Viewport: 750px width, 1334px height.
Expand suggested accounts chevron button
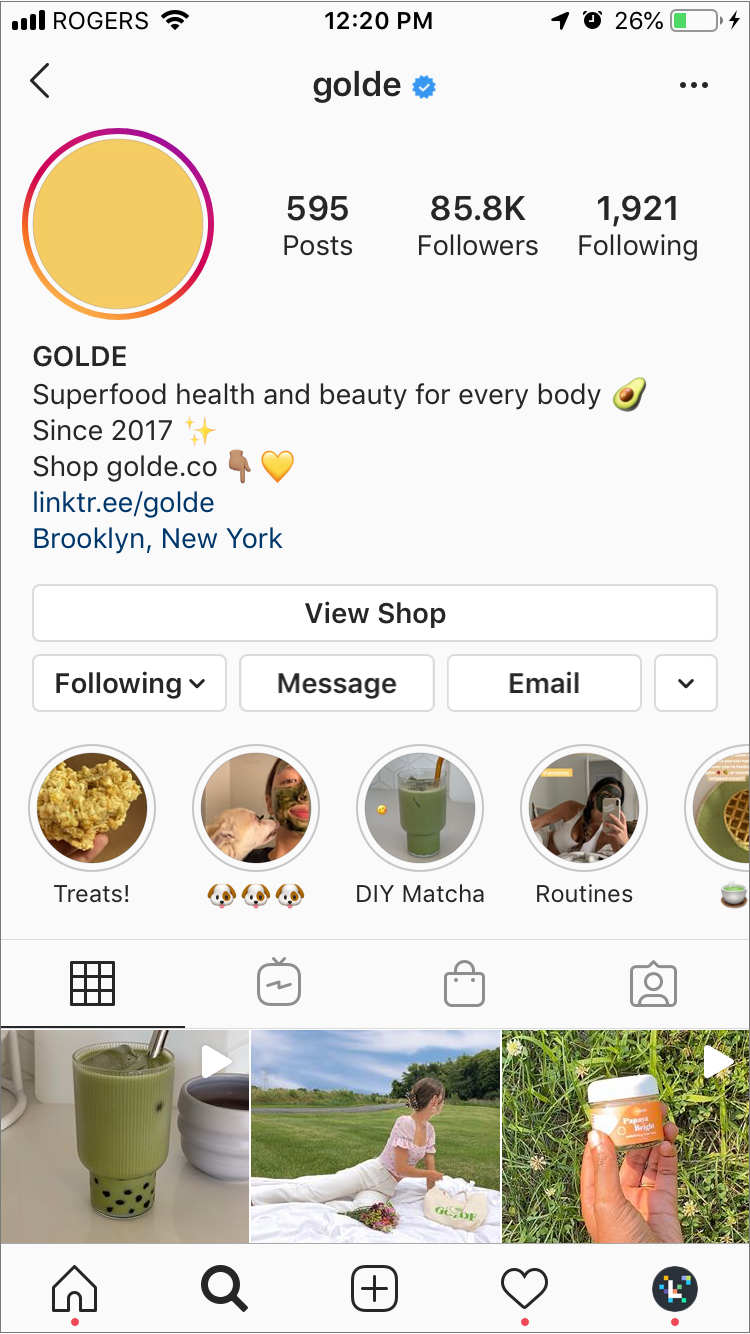(686, 684)
